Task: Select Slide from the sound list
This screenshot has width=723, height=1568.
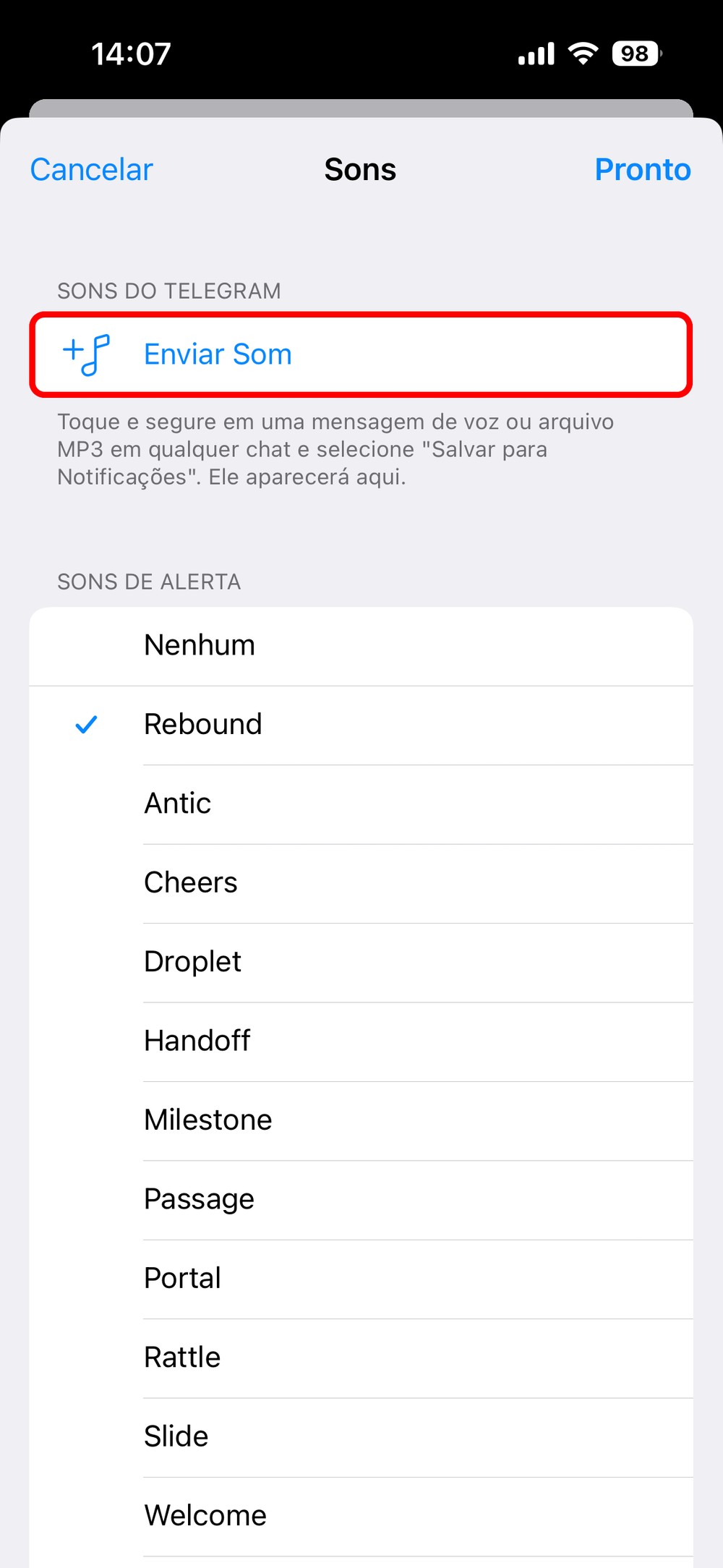Action: coord(361,1436)
